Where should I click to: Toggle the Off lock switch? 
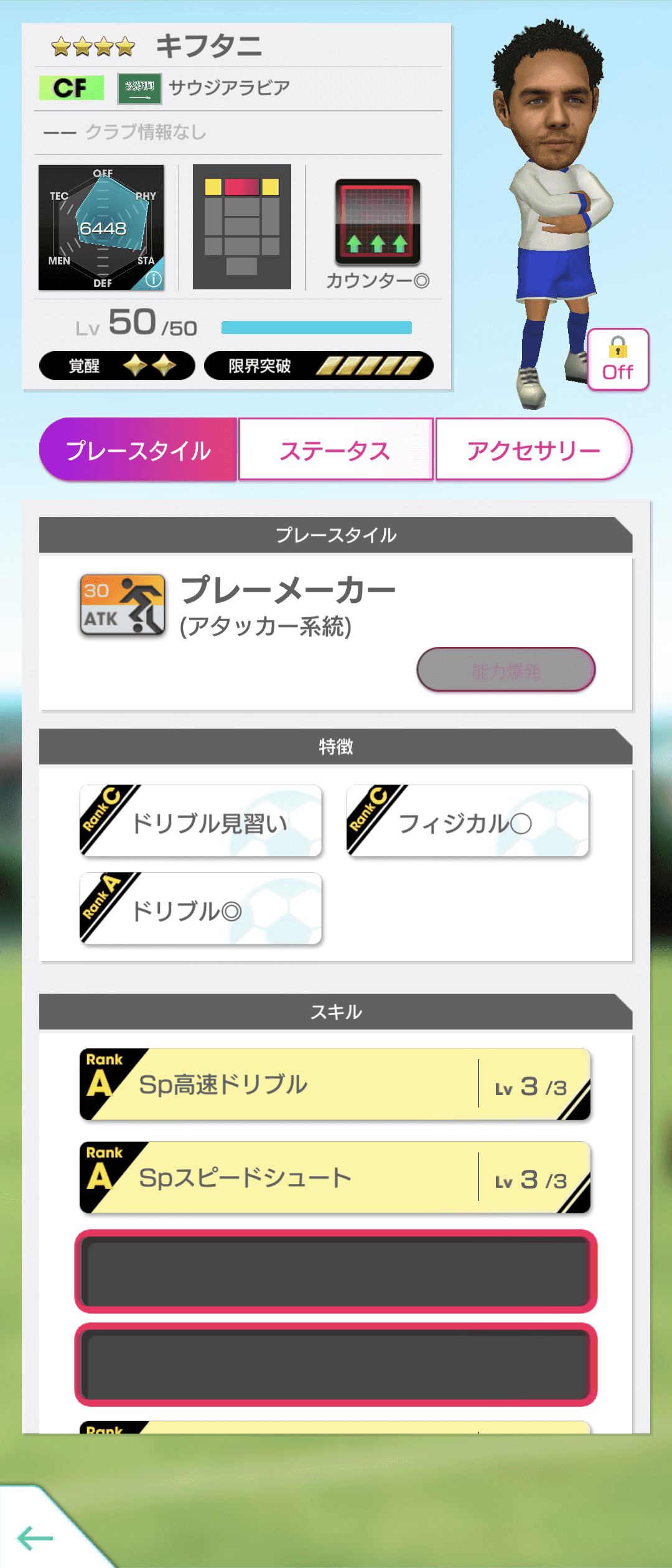coord(617,359)
